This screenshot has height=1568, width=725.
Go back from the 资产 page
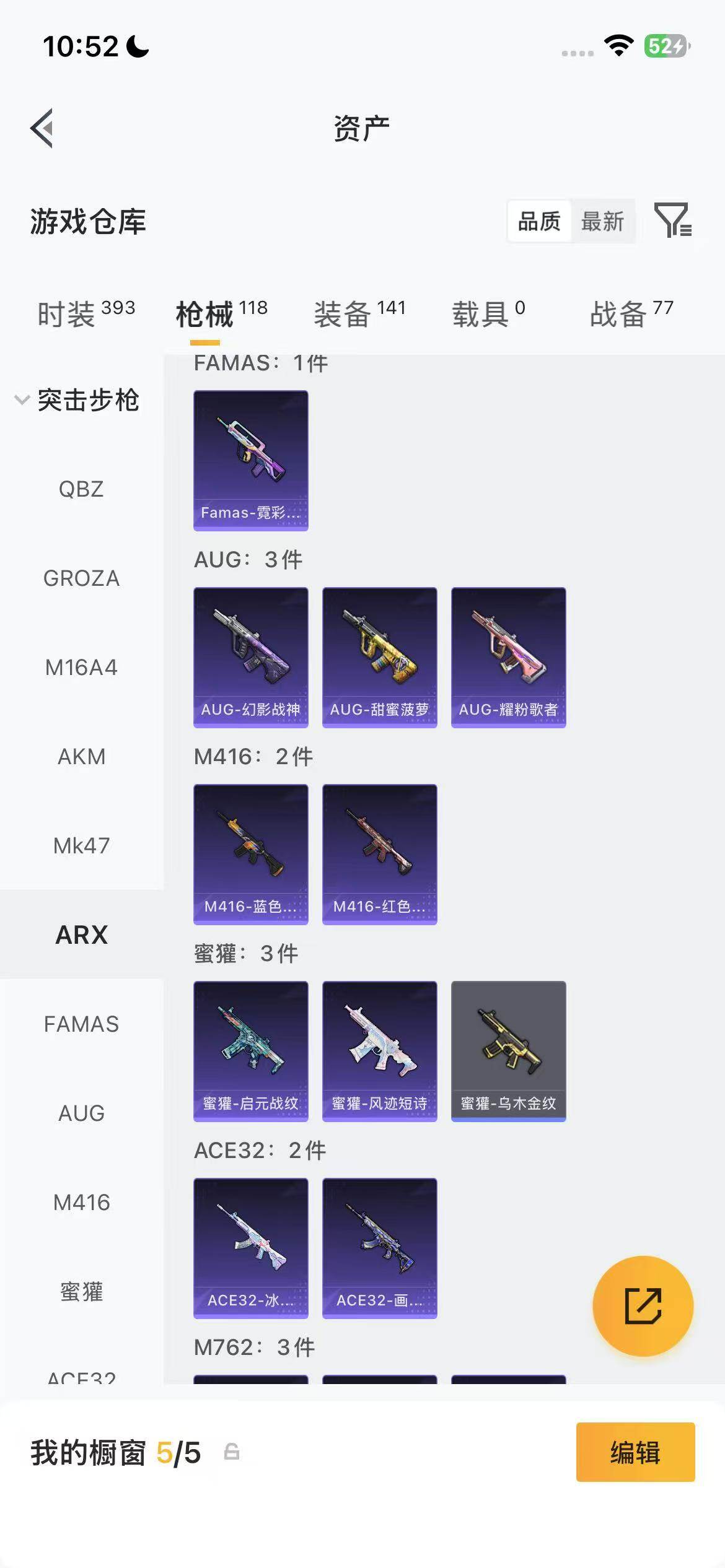coord(42,128)
